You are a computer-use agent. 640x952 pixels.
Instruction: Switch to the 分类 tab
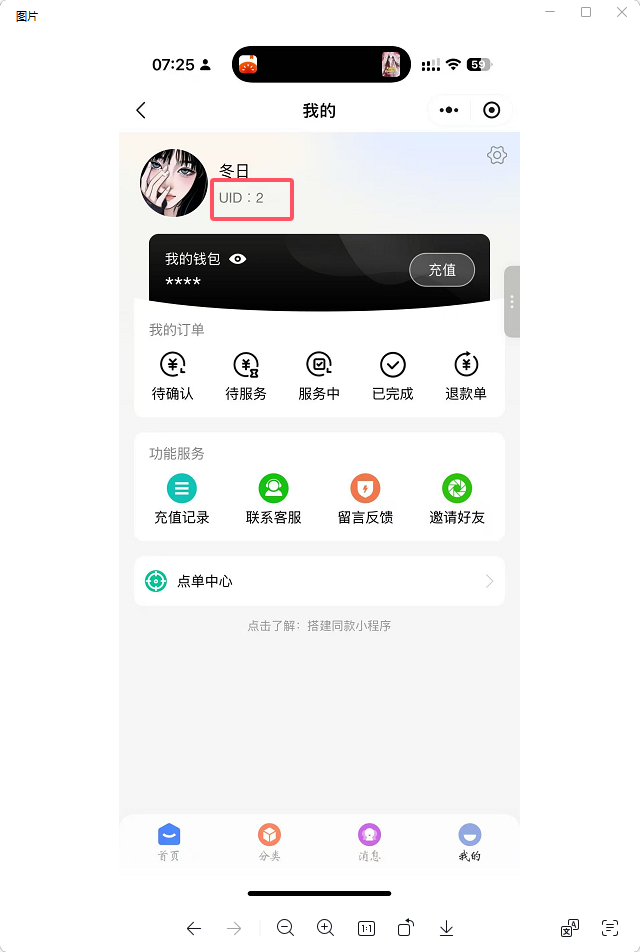(269, 842)
